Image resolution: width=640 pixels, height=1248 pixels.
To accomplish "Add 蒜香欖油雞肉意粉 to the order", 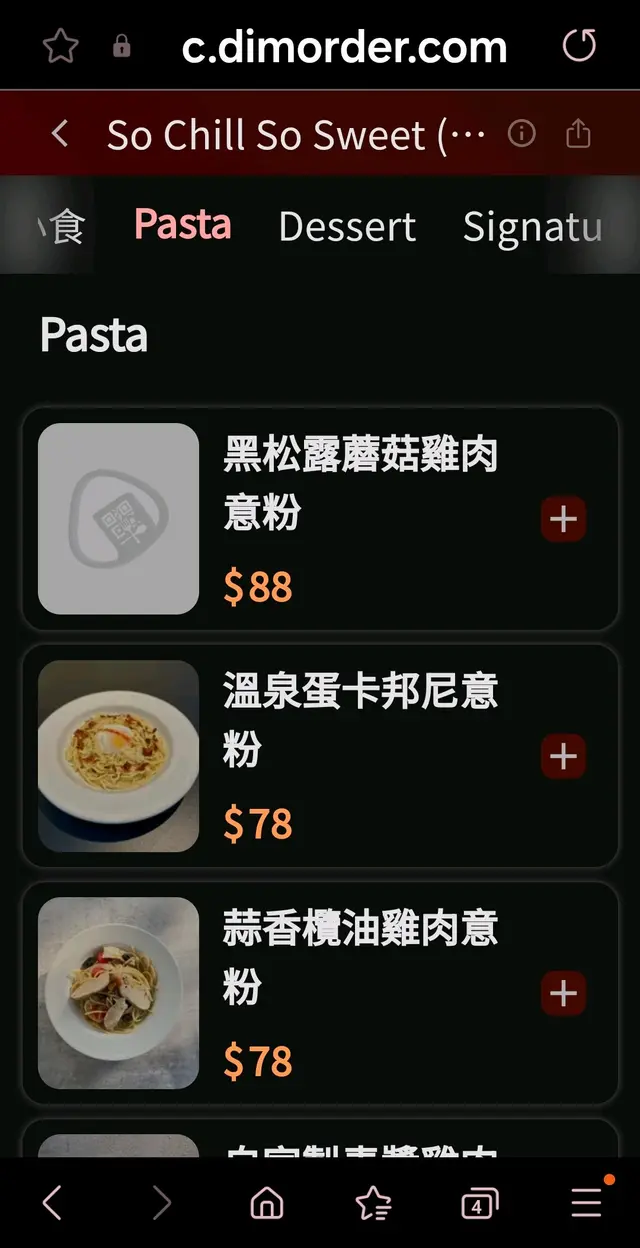I will pyautogui.click(x=563, y=993).
